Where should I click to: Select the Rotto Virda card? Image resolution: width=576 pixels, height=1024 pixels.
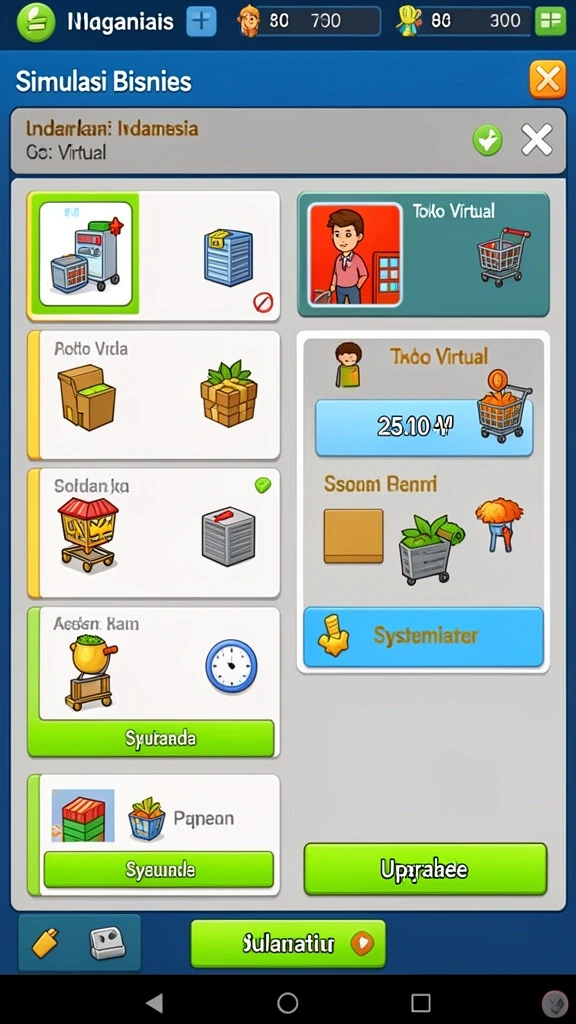(153, 394)
